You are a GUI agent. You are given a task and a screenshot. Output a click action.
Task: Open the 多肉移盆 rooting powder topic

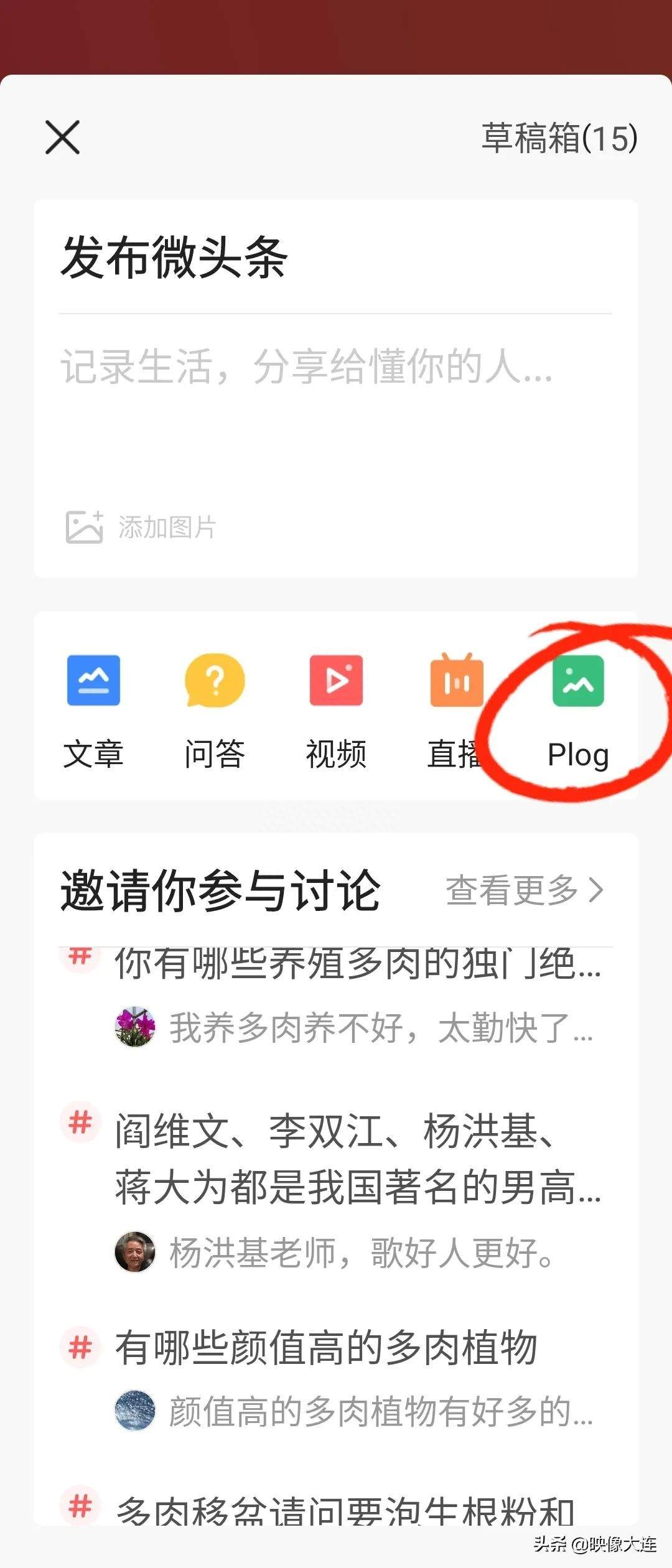(x=345, y=1510)
